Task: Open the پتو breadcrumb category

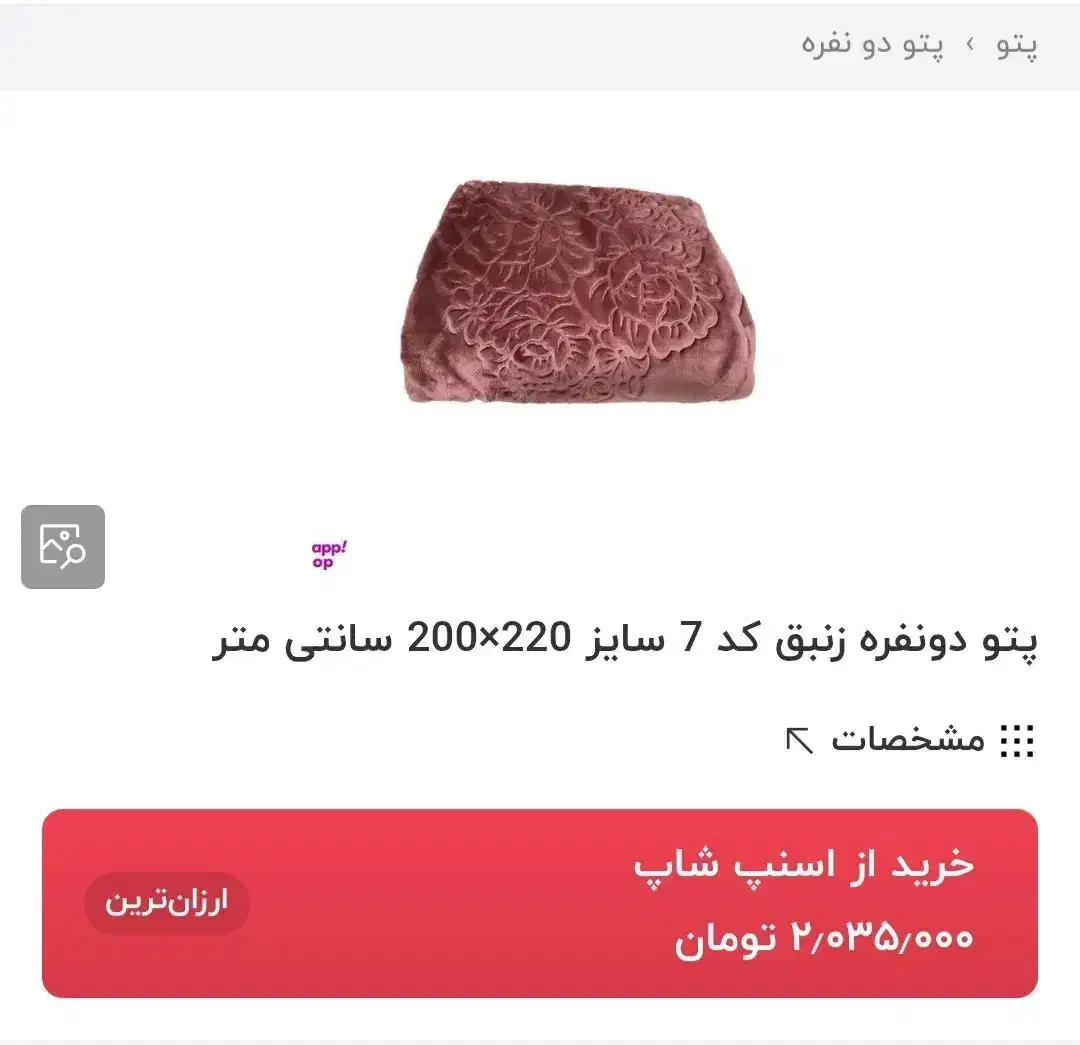Action: pyautogui.click(x=1016, y=46)
